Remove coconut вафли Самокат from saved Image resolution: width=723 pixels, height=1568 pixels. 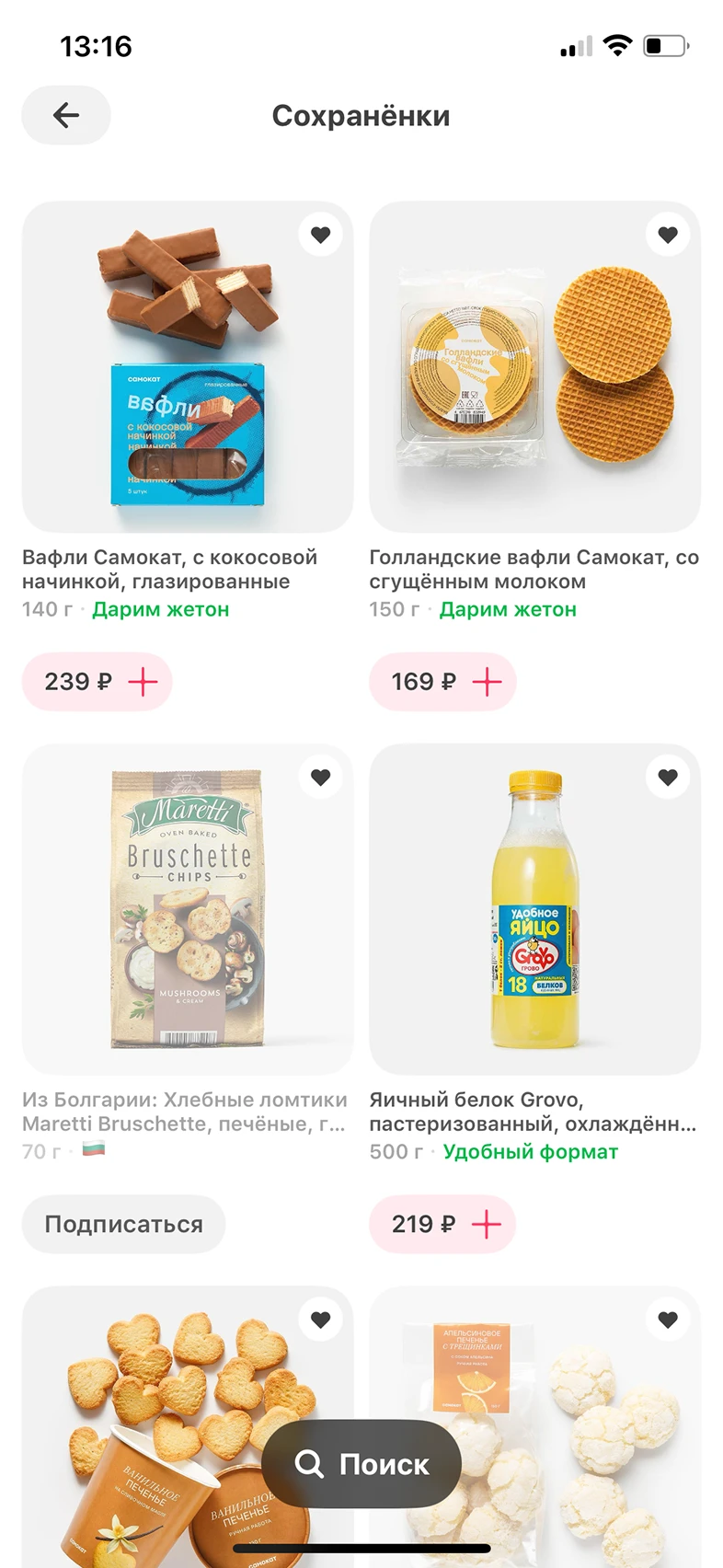pyautogui.click(x=320, y=235)
